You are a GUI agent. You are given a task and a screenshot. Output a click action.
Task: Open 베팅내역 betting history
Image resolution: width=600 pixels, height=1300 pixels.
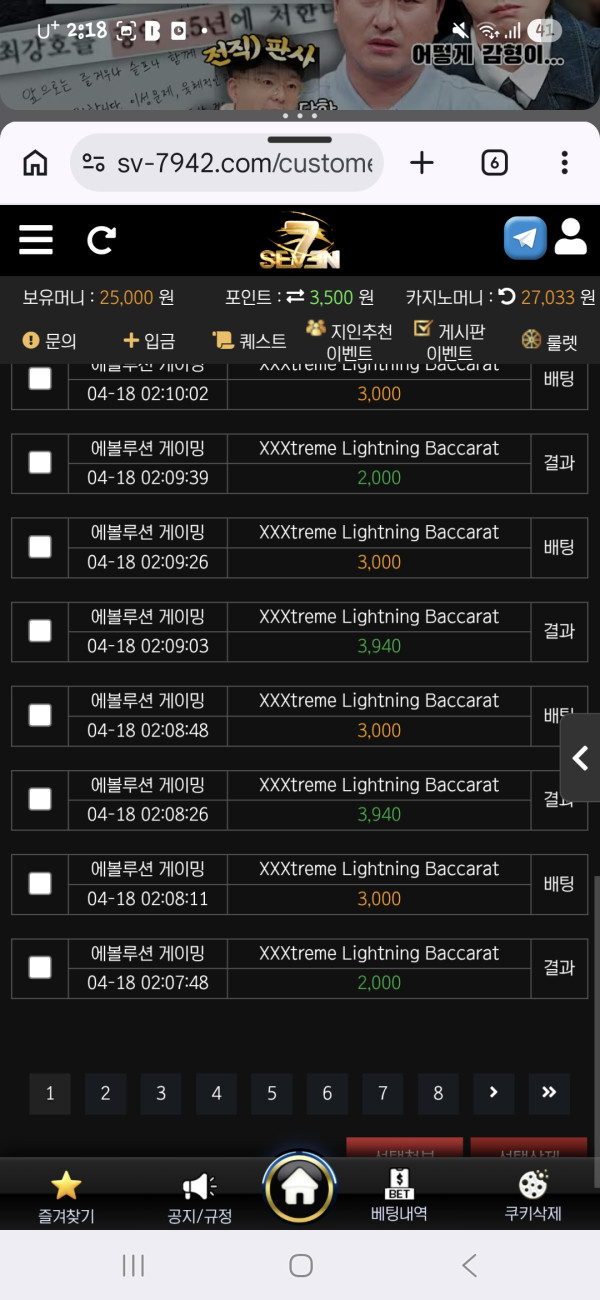pyautogui.click(x=399, y=1196)
